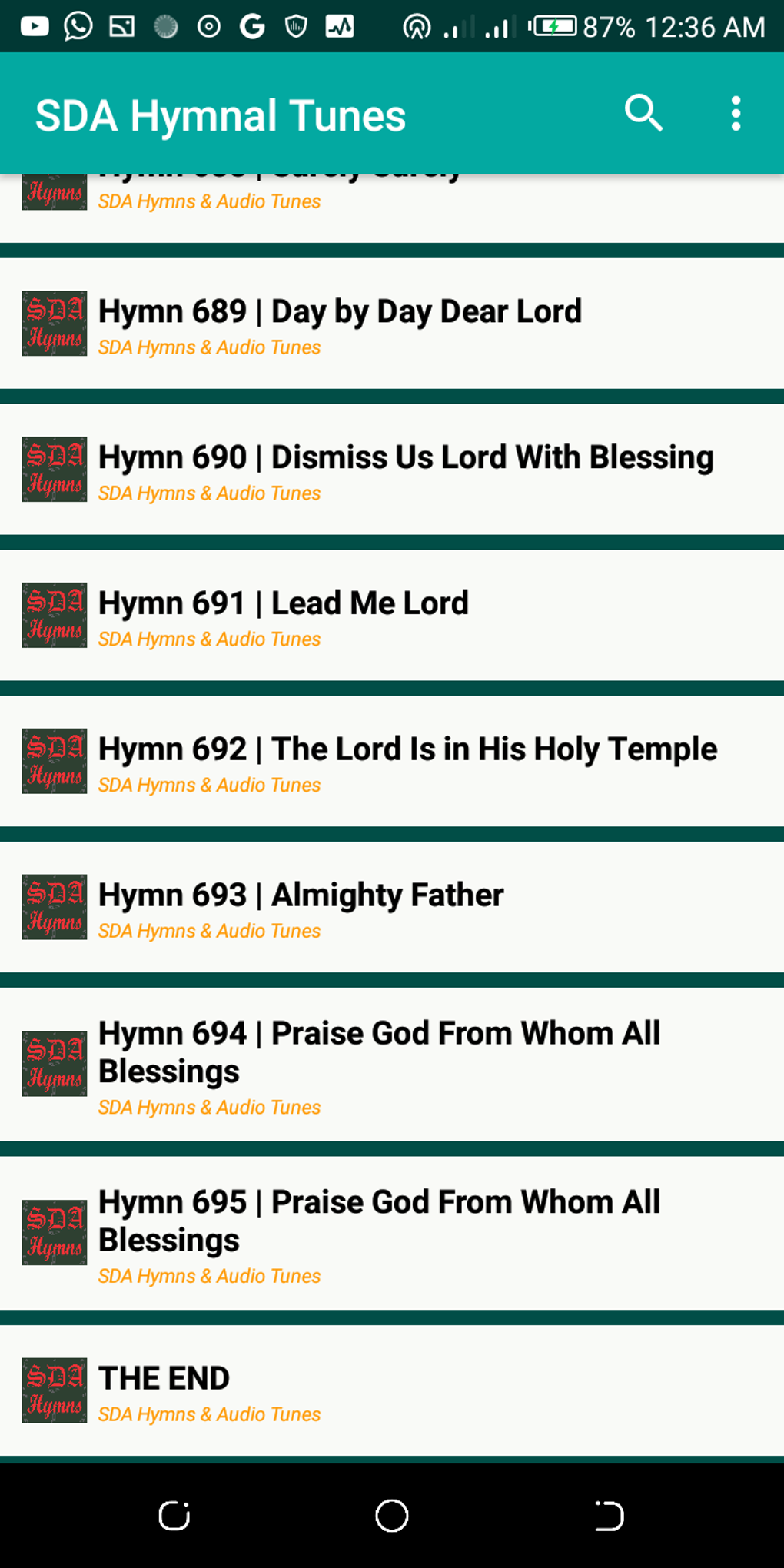This screenshot has width=784, height=1568.
Task: Open the SDA Hymns artwork for Hymn 692
Action: pos(53,760)
